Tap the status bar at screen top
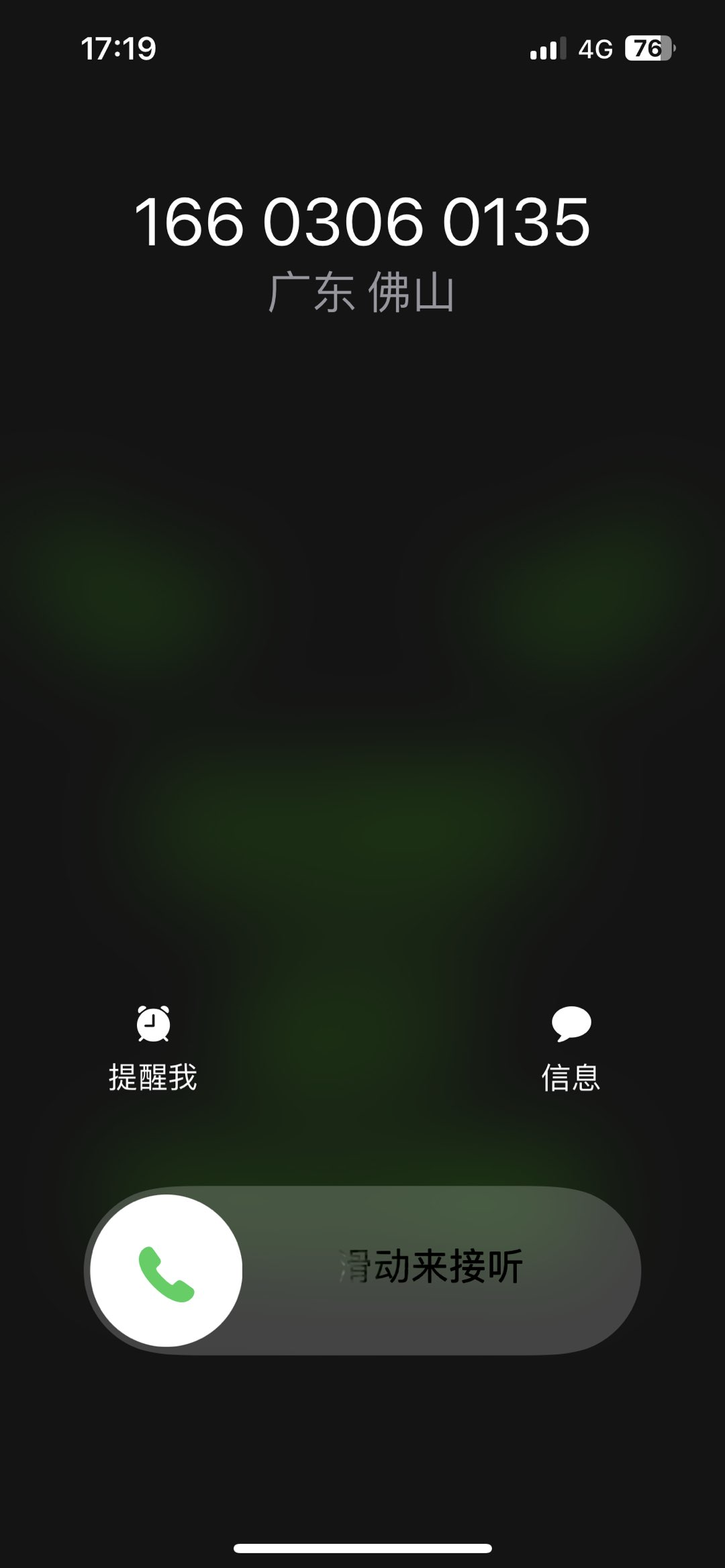Image resolution: width=725 pixels, height=1568 pixels. click(x=362, y=47)
